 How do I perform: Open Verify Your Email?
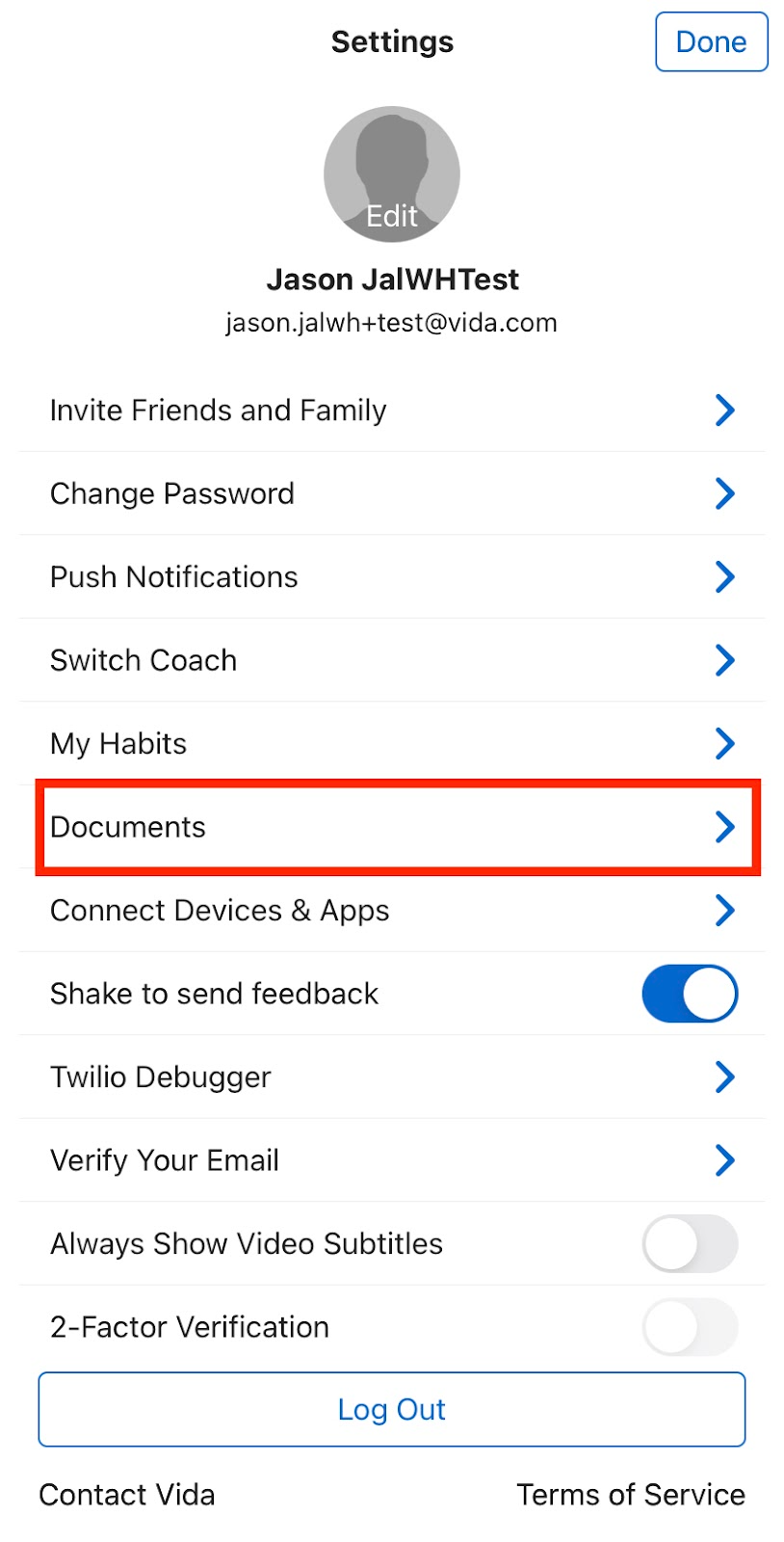click(x=392, y=1160)
